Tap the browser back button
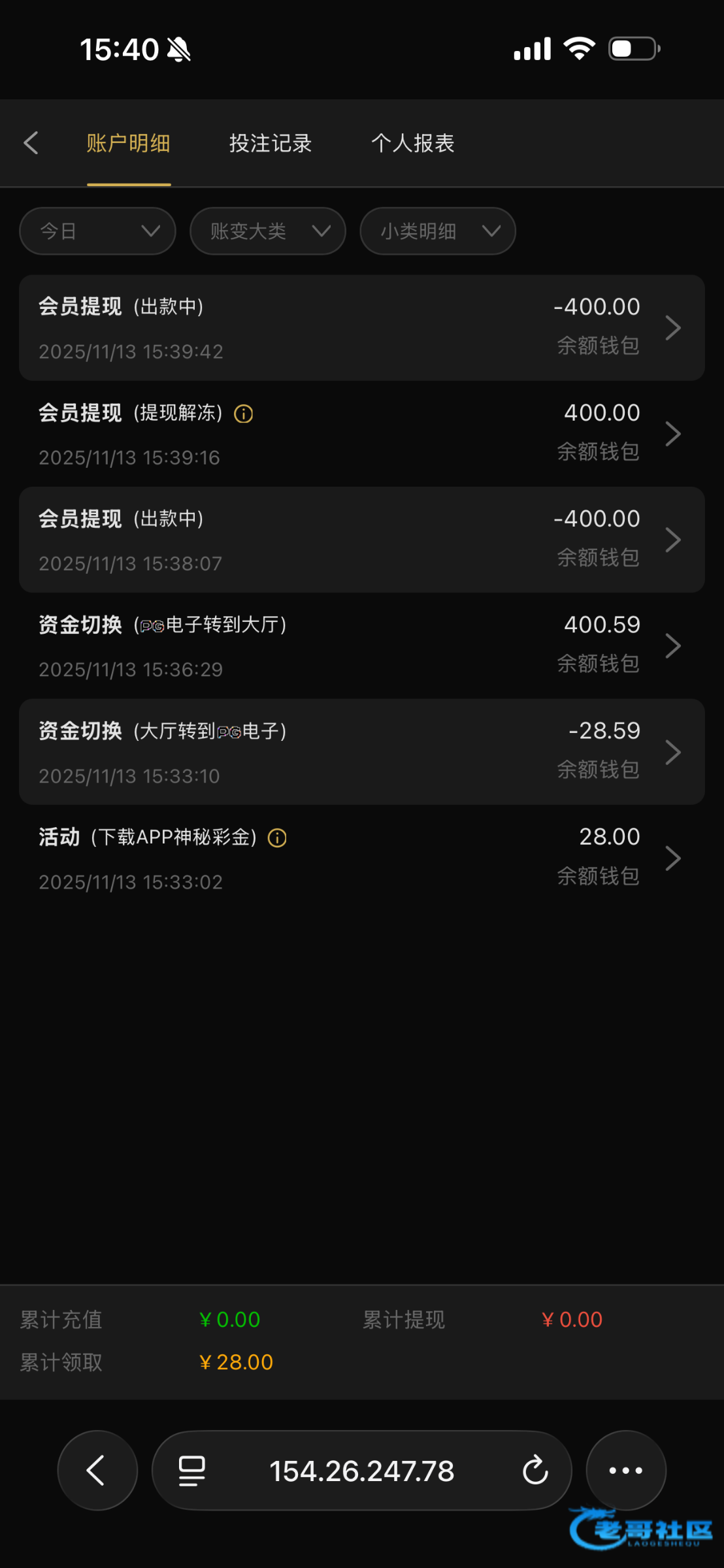Screen dimensions: 724x1568 [x=97, y=1471]
